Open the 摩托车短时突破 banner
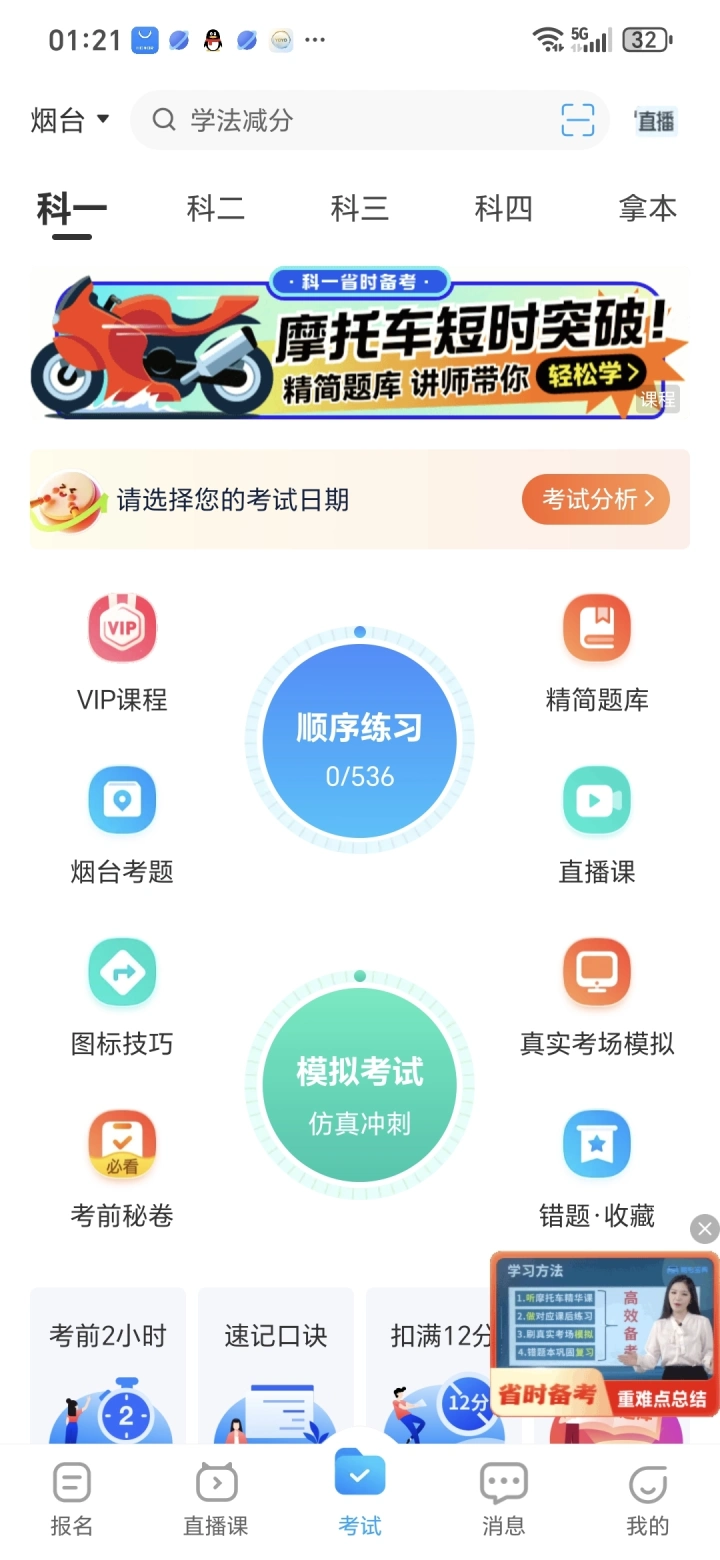 click(360, 343)
